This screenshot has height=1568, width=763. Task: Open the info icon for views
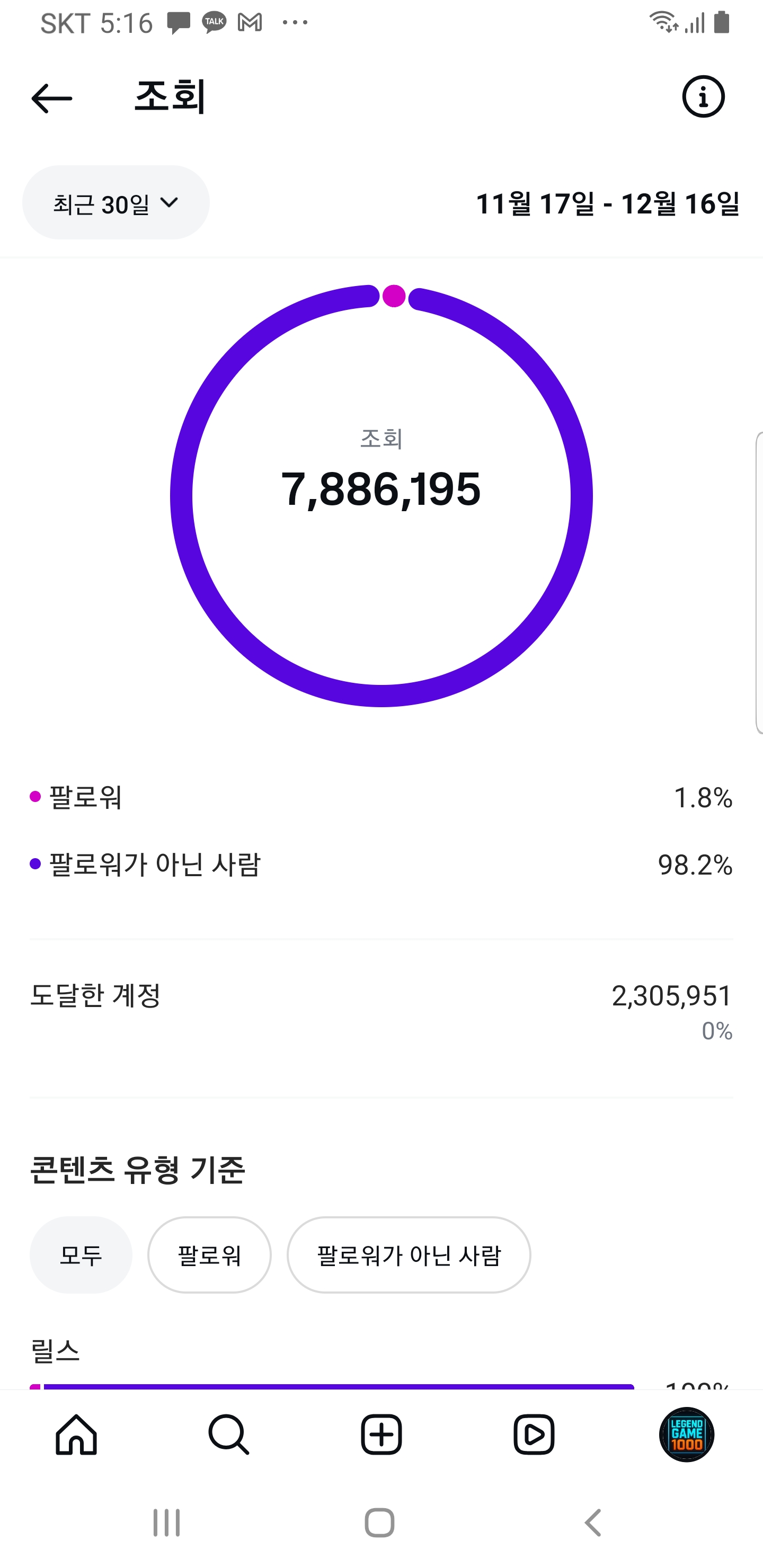[703, 97]
